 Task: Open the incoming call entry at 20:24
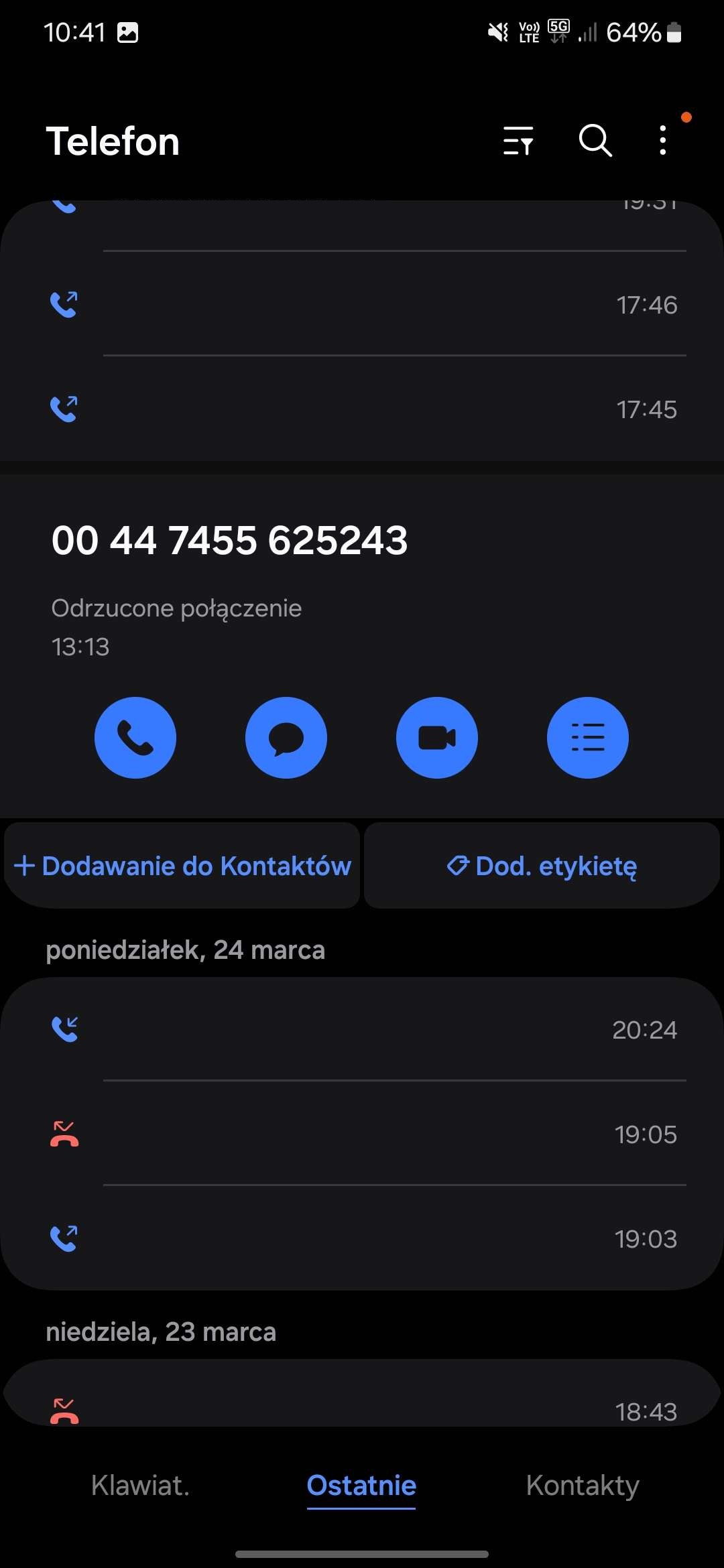click(362, 1029)
